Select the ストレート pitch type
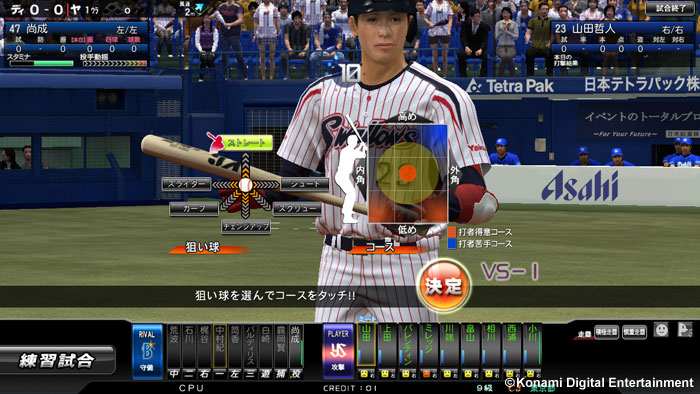Screen dimensions: 700x394 247,143
